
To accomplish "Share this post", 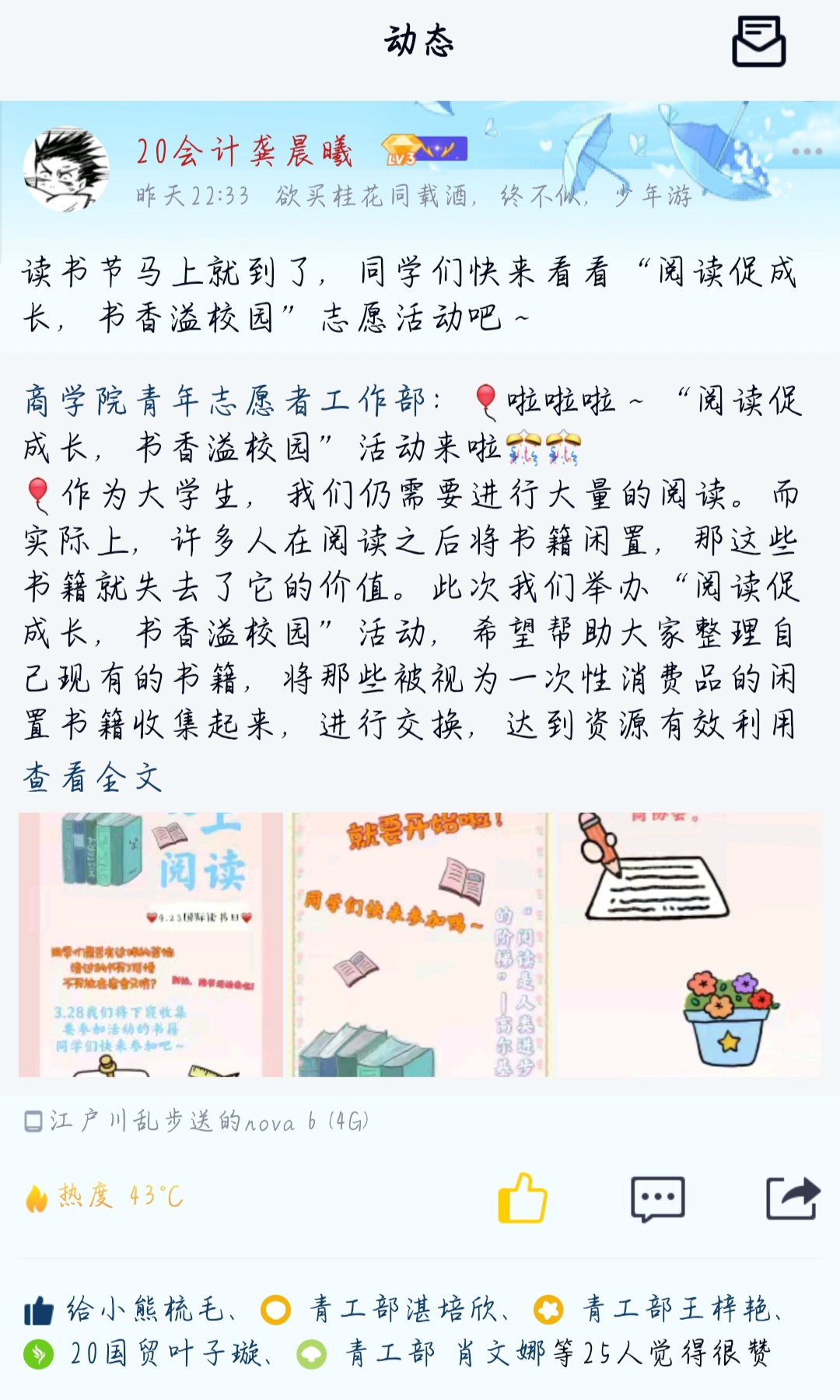I will [x=793, y=1199].
